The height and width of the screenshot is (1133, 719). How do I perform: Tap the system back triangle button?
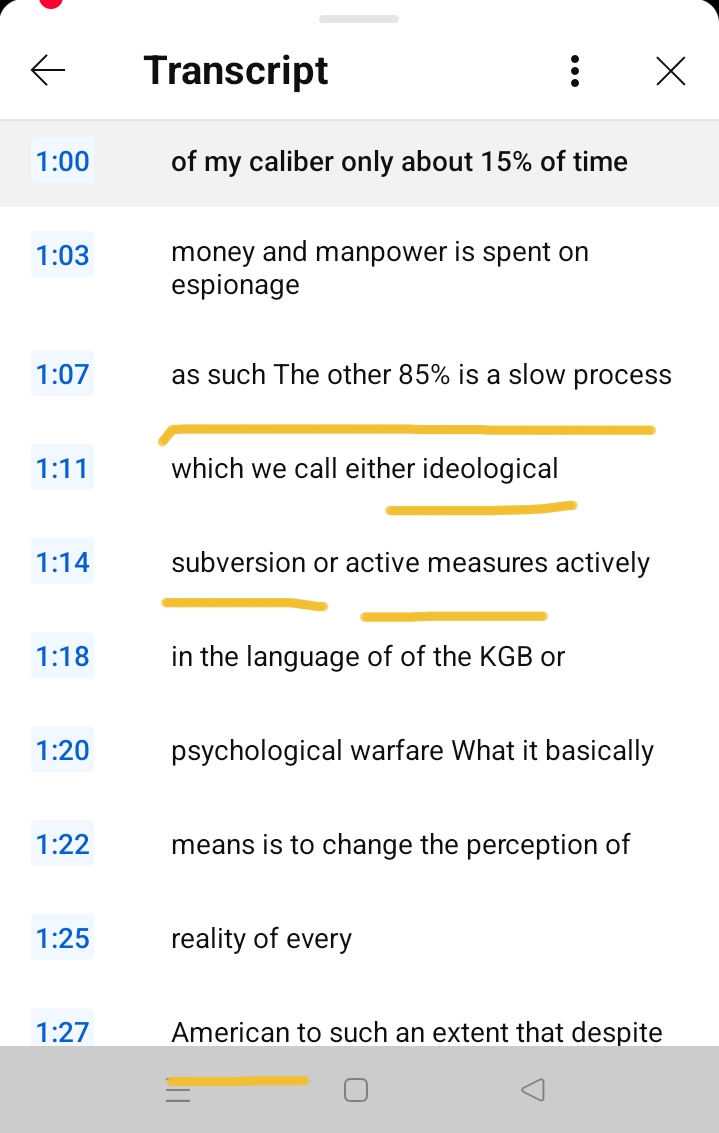(x=534, y=1090)
